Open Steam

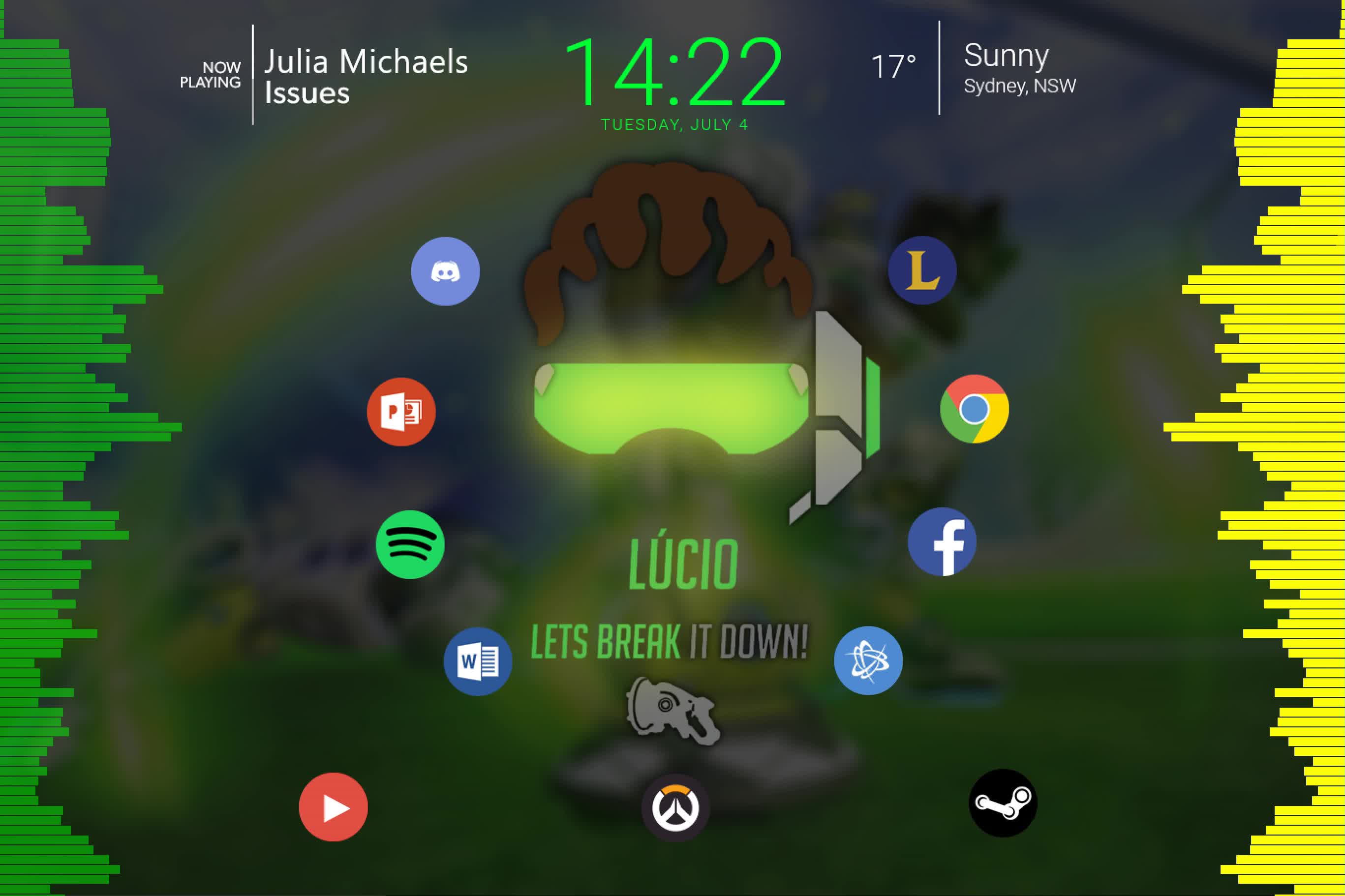[1003, 803]
